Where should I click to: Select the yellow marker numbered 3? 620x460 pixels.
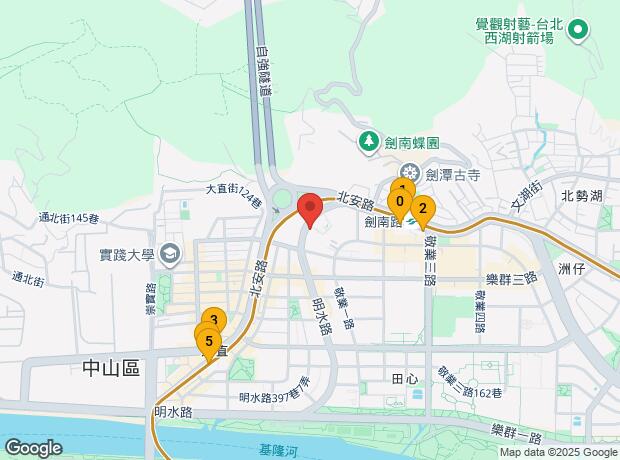[214, 320]
